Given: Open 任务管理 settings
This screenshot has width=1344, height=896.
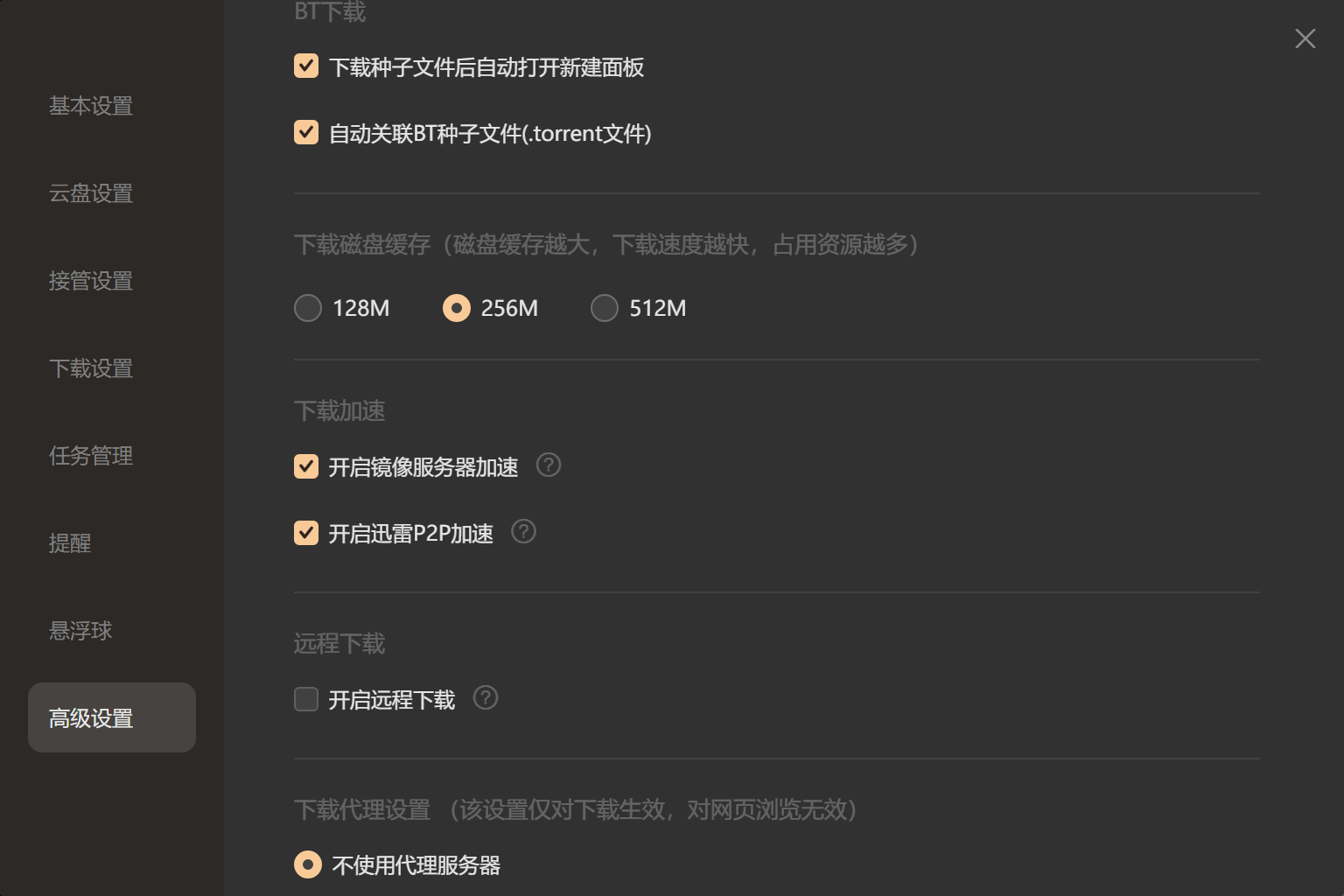Looking at the screenshot, I should point(91,456).
